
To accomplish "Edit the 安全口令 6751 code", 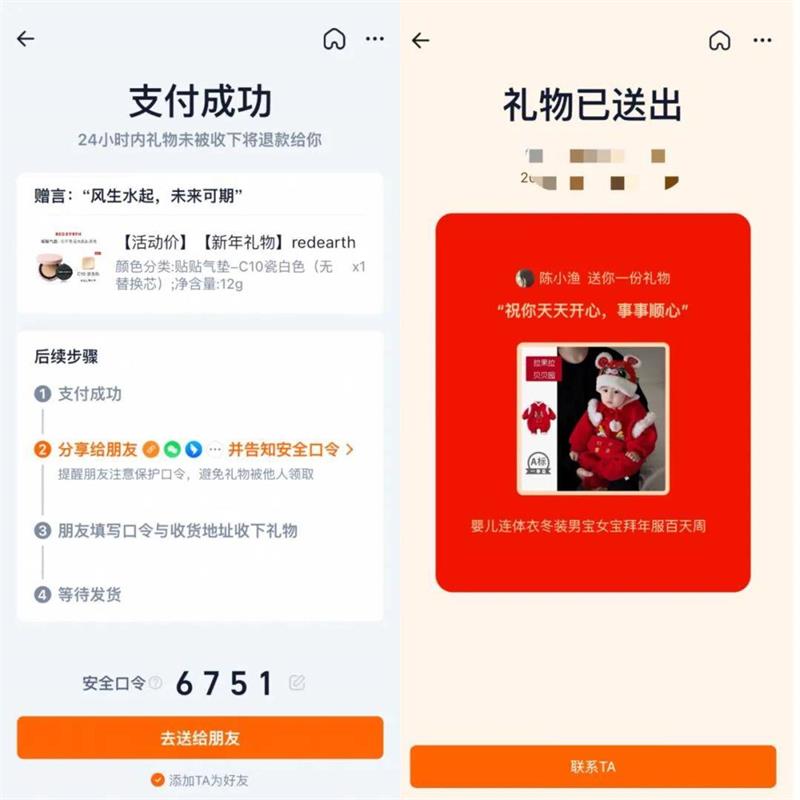I will [297, 683].
